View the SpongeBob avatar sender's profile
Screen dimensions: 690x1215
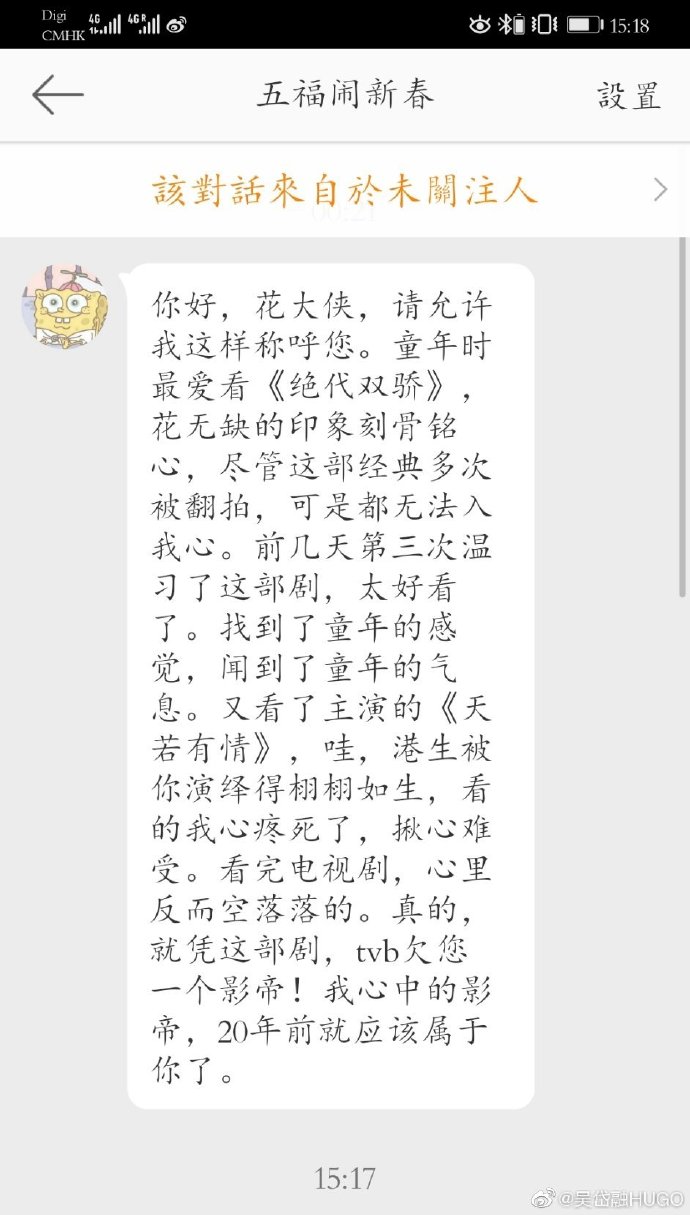pyautogui.click(x=65, y=307)
